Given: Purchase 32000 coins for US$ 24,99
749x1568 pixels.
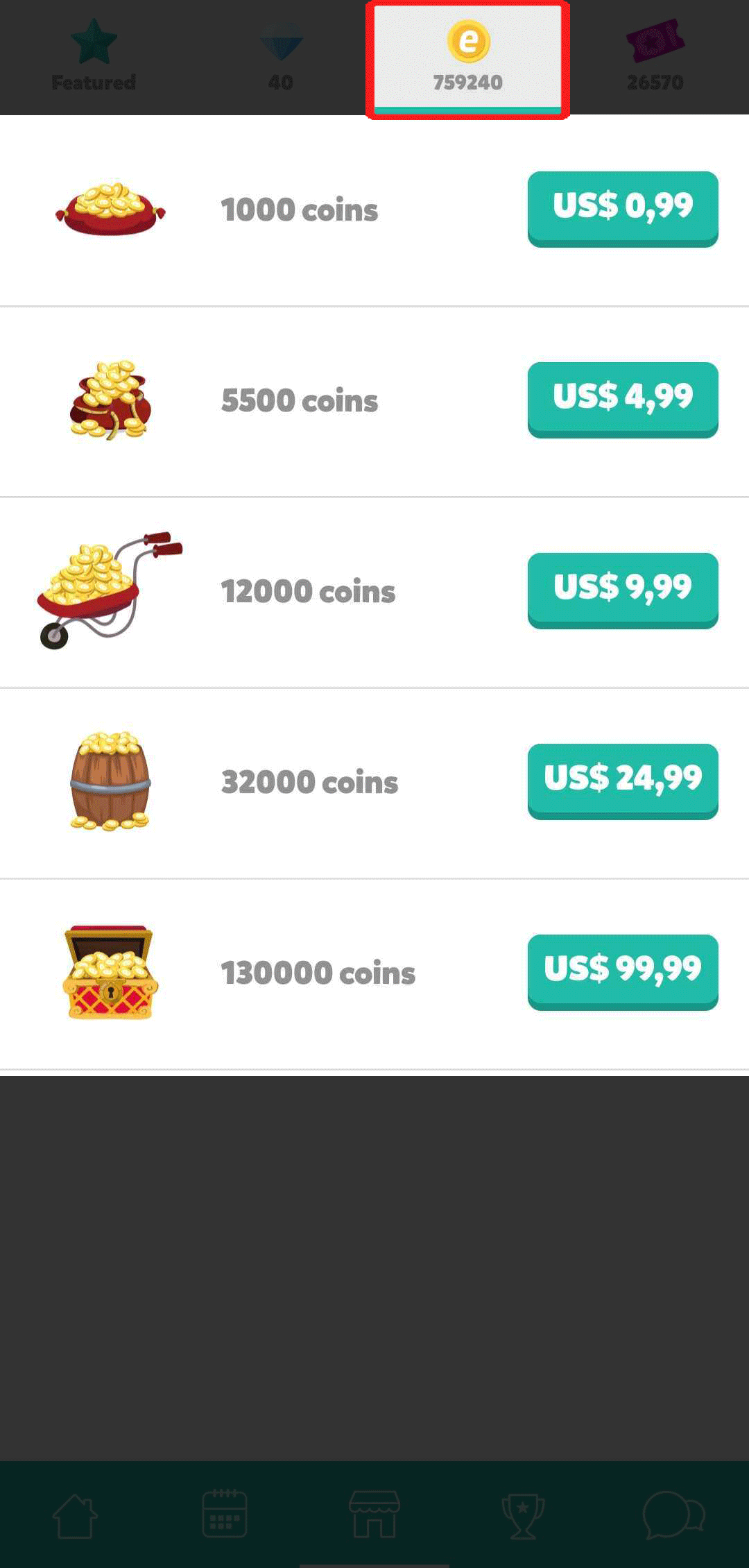Looking at the screenshot, I should (623, 781).
